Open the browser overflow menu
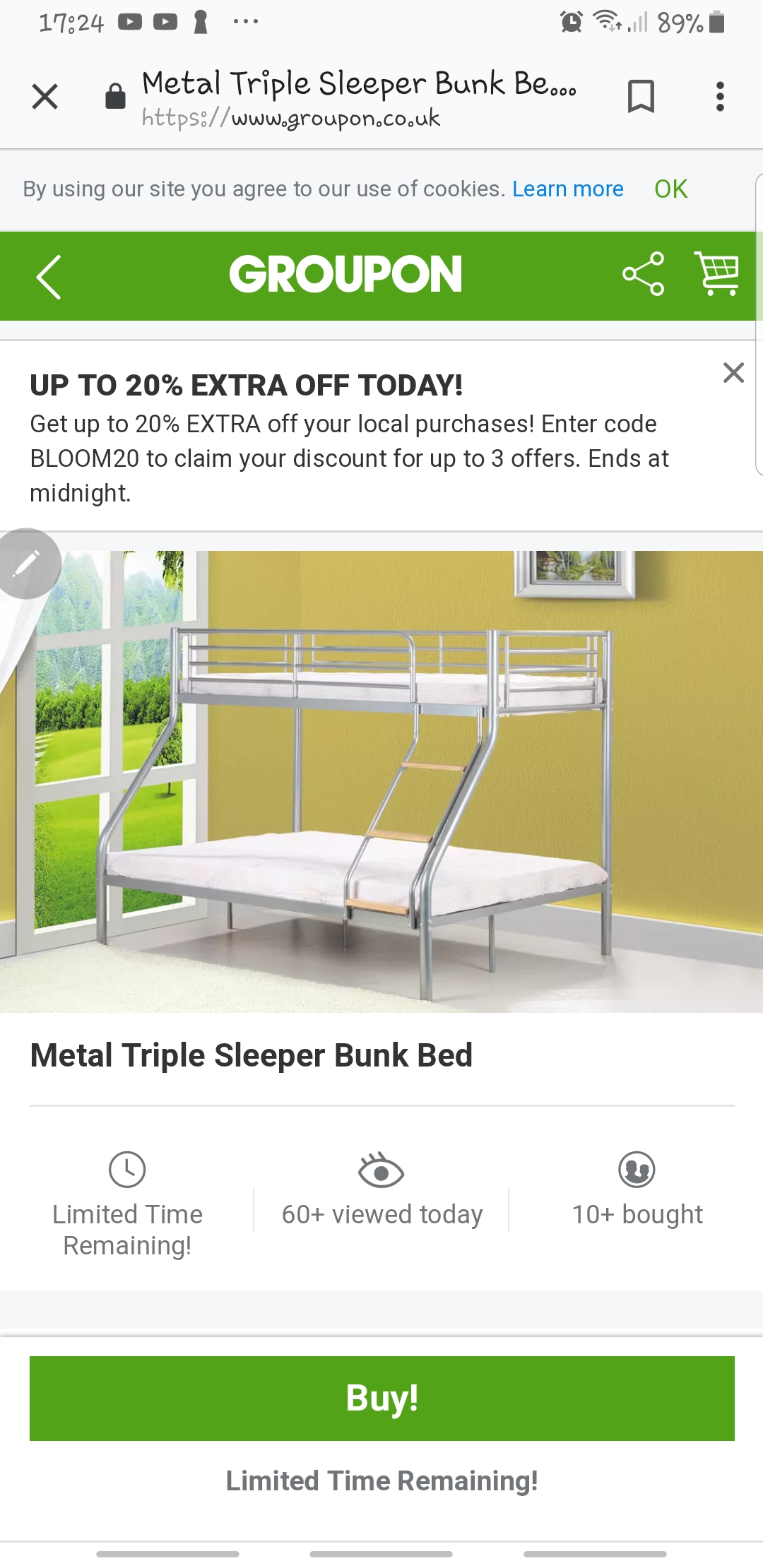 pyautogui.click(x=720, y=96)
